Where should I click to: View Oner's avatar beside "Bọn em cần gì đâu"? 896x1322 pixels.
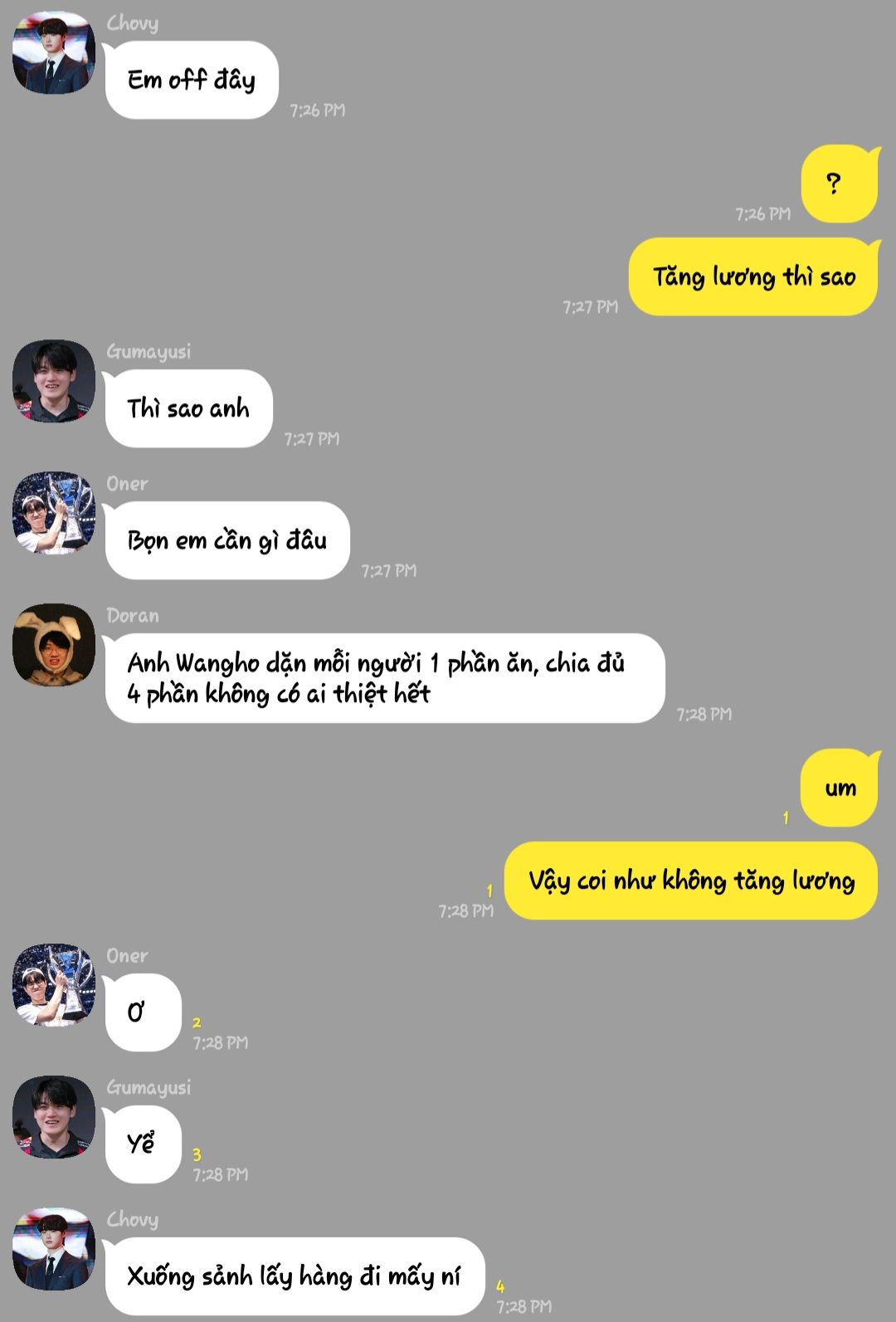tap(54, 513)
